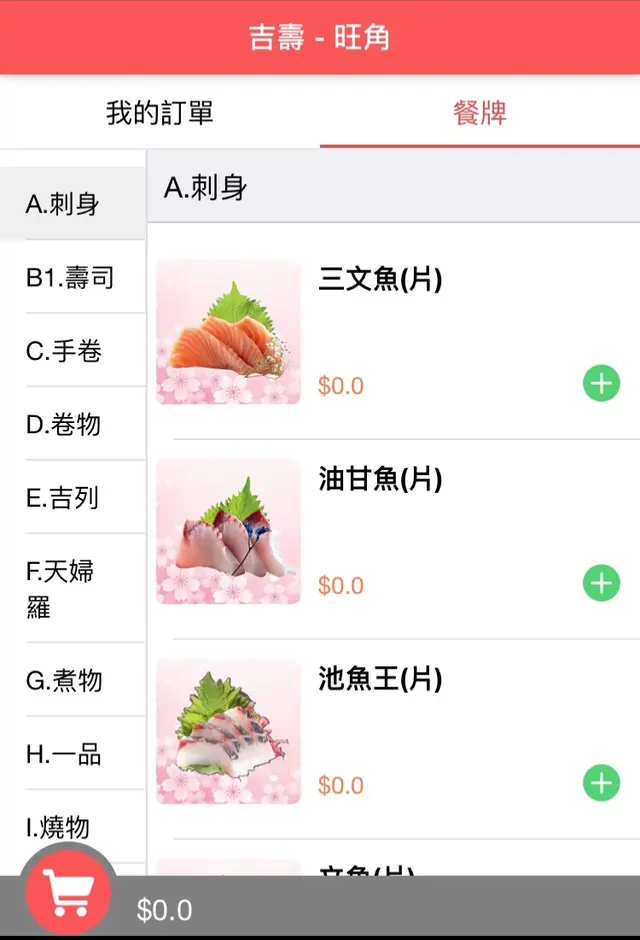This screenshot has width=640, height=940.
Task: Go to the D.卷物 category
Action: [x=64, y=424]
